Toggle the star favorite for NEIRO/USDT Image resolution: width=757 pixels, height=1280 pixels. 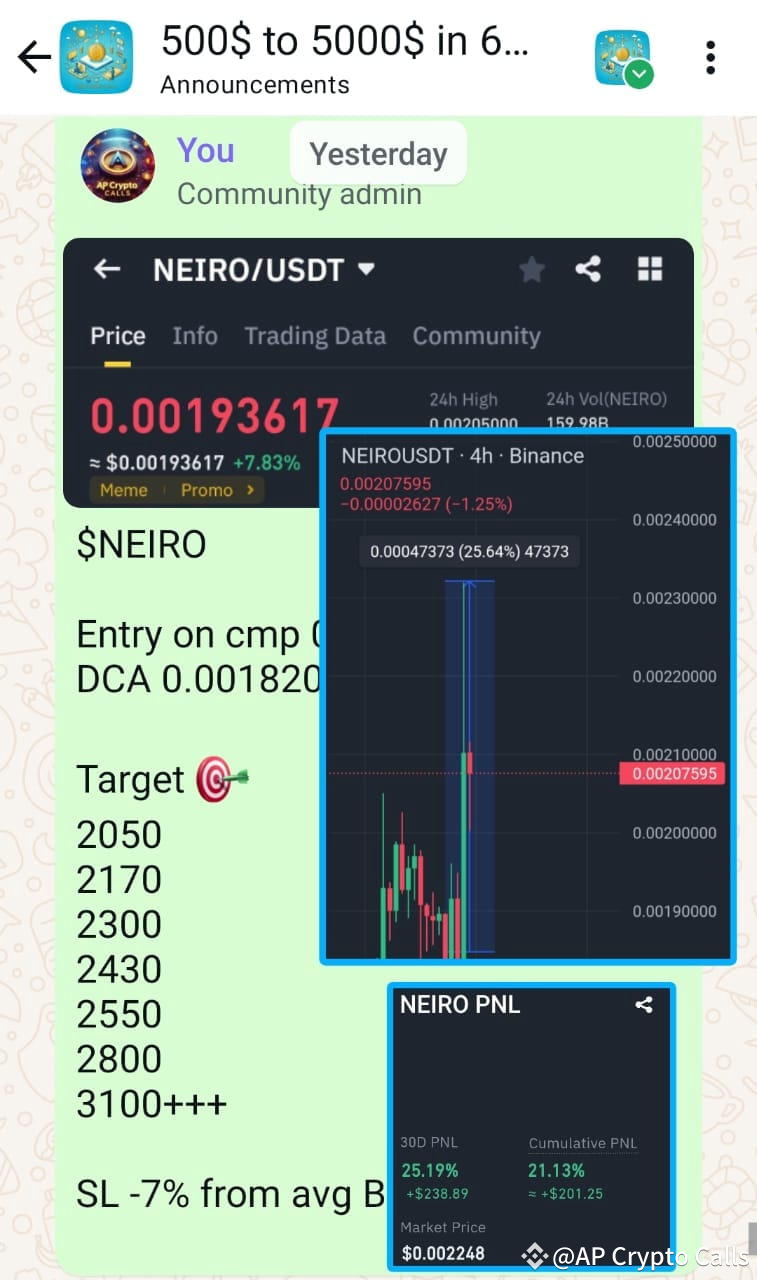tap(531, 269)
